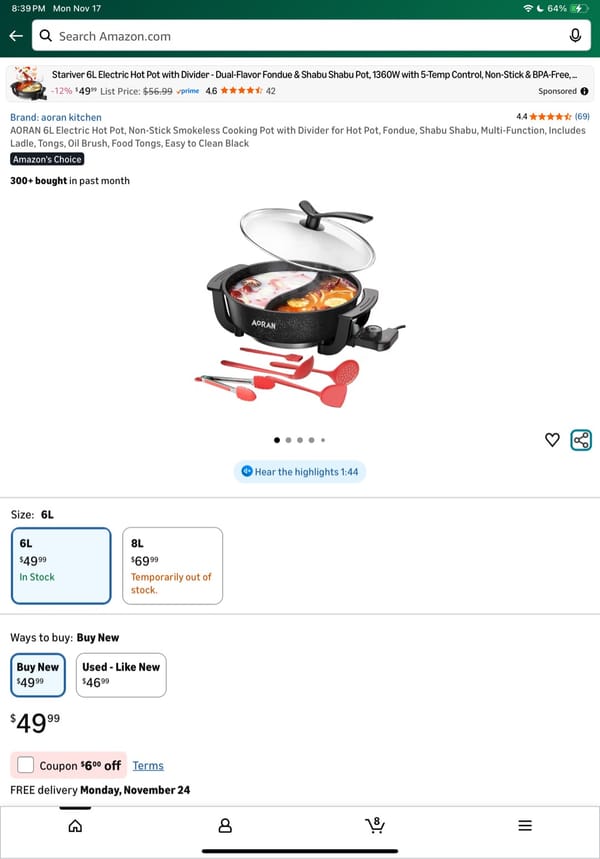Open the account profile tab
Image resolution: width=600 pixels, height=859 pixels.
[x=225, y=826]
